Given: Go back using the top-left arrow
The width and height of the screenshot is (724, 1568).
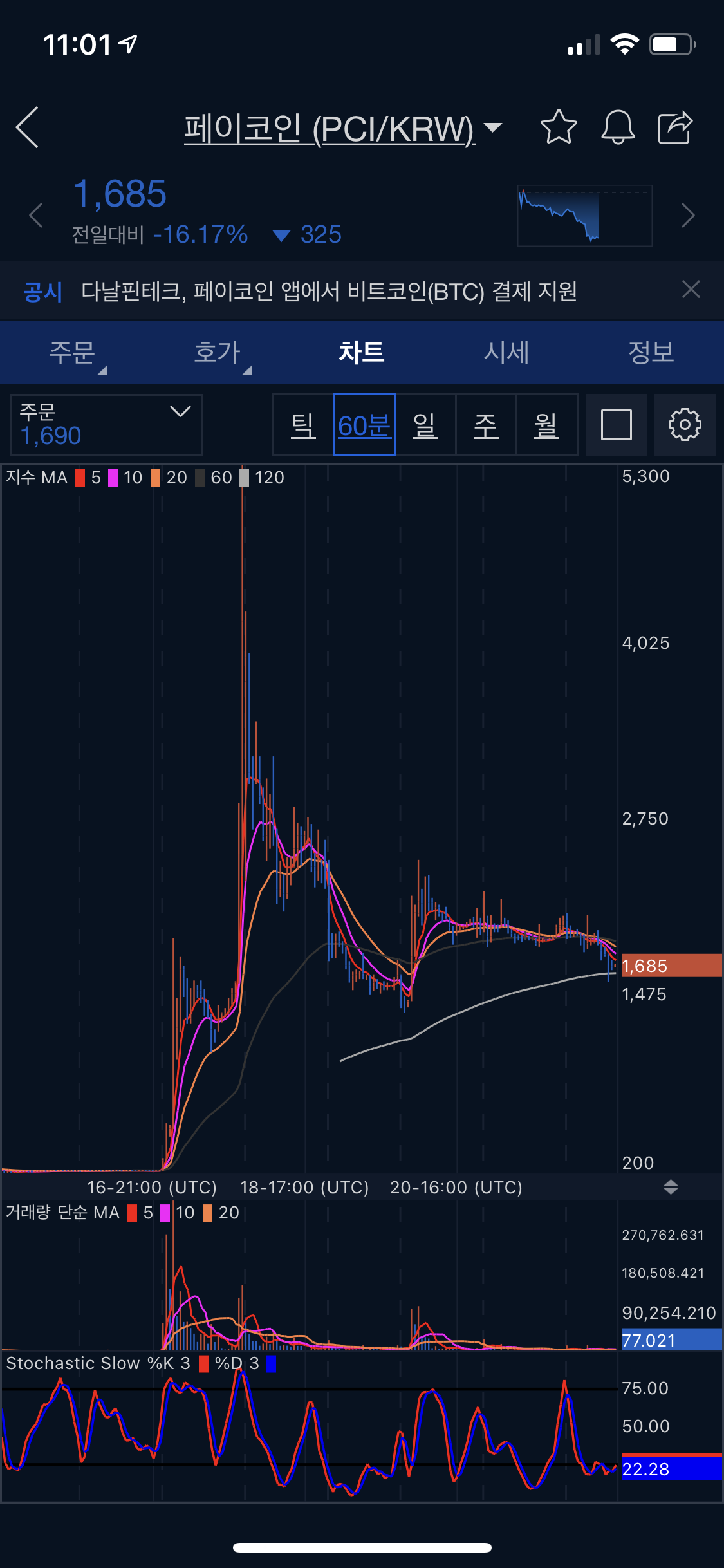Looking at the screenshot, I should pyautogui.click(x=28, y=127).
